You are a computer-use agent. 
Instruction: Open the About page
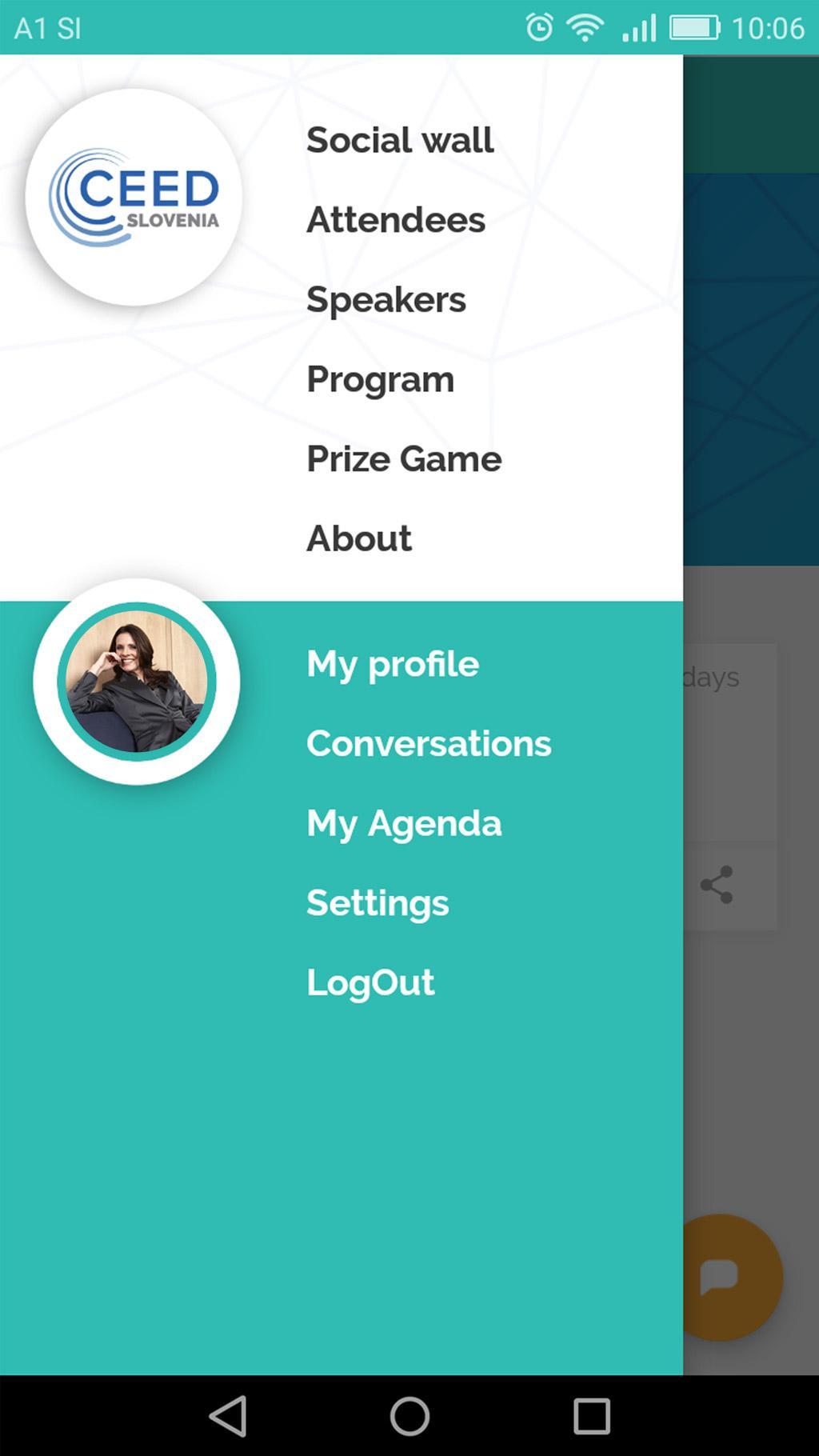[359, 538]
